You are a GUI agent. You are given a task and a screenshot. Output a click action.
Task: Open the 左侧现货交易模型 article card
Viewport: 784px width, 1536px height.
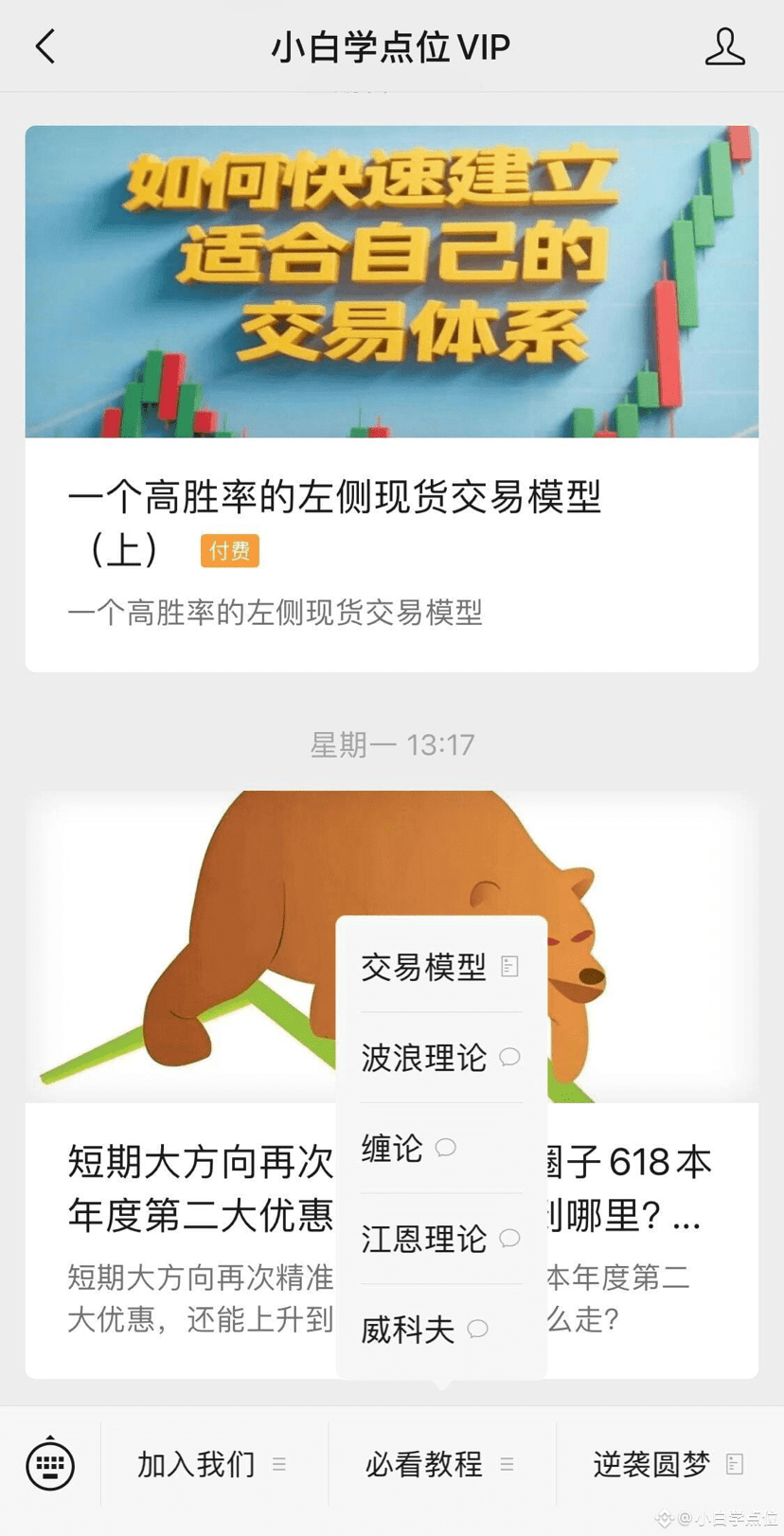[x=391, y=399]
